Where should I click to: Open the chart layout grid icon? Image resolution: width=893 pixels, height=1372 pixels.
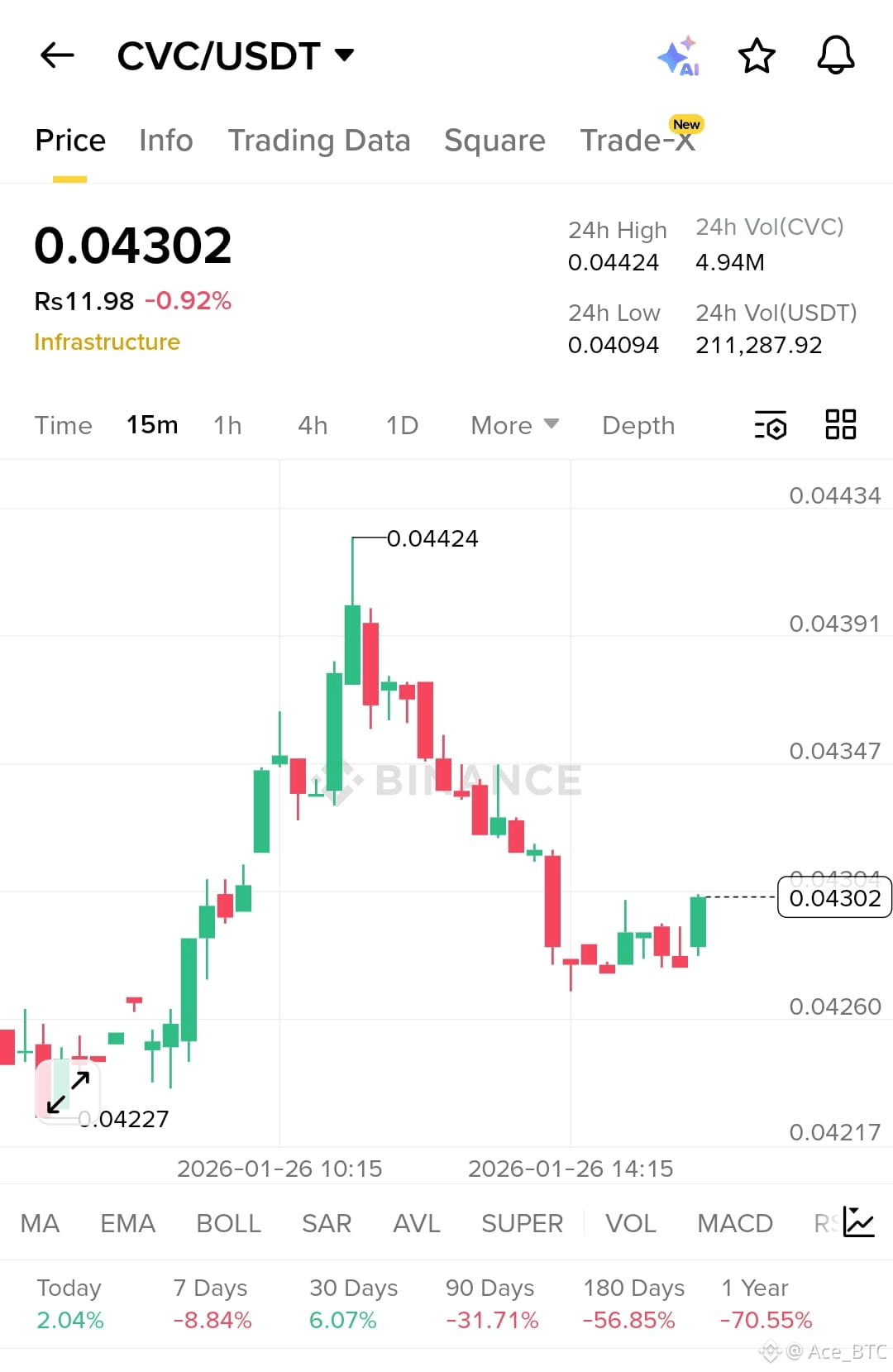[x=840, y=423]
